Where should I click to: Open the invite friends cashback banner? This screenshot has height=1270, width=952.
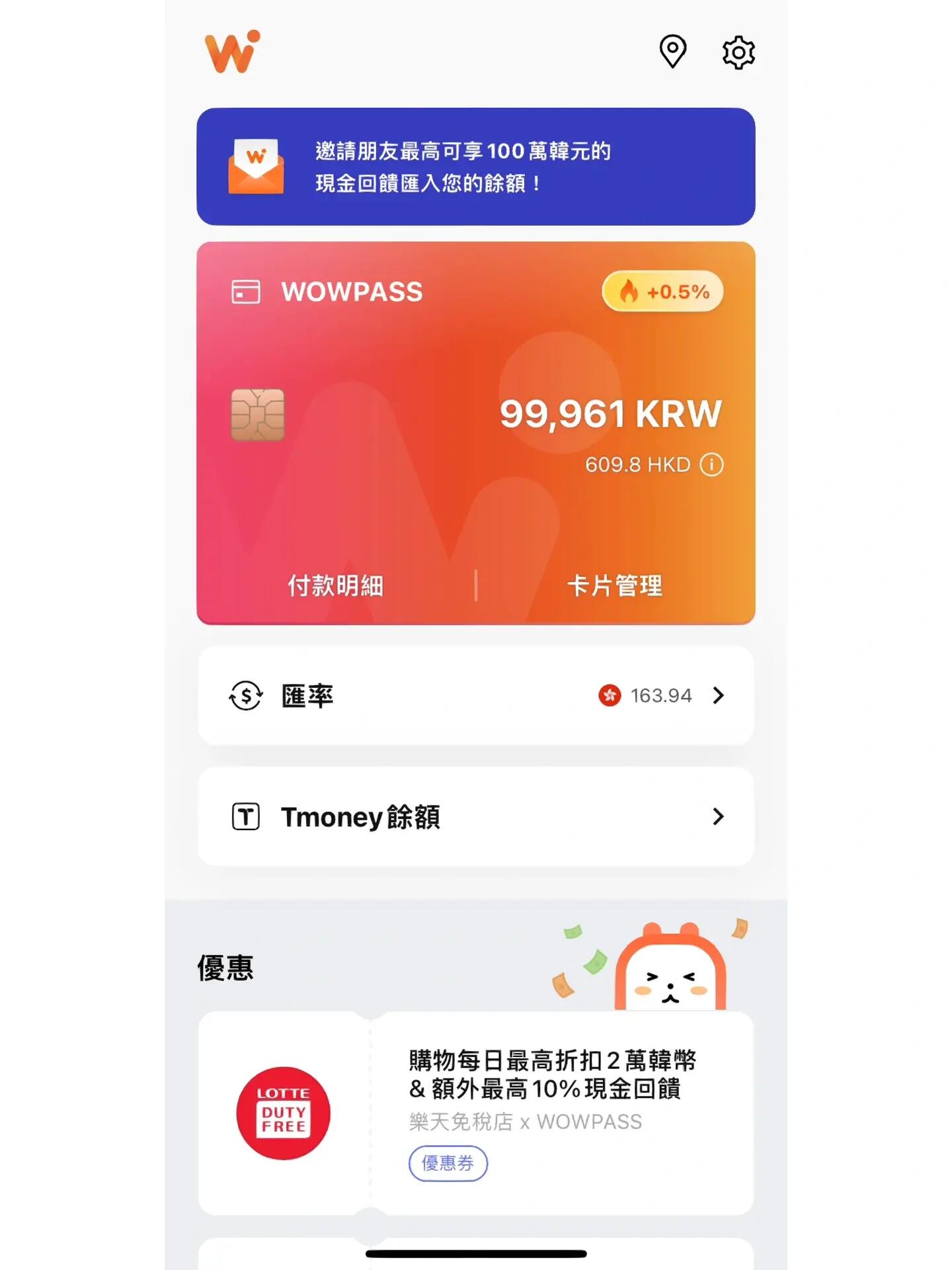coord(475,167)
